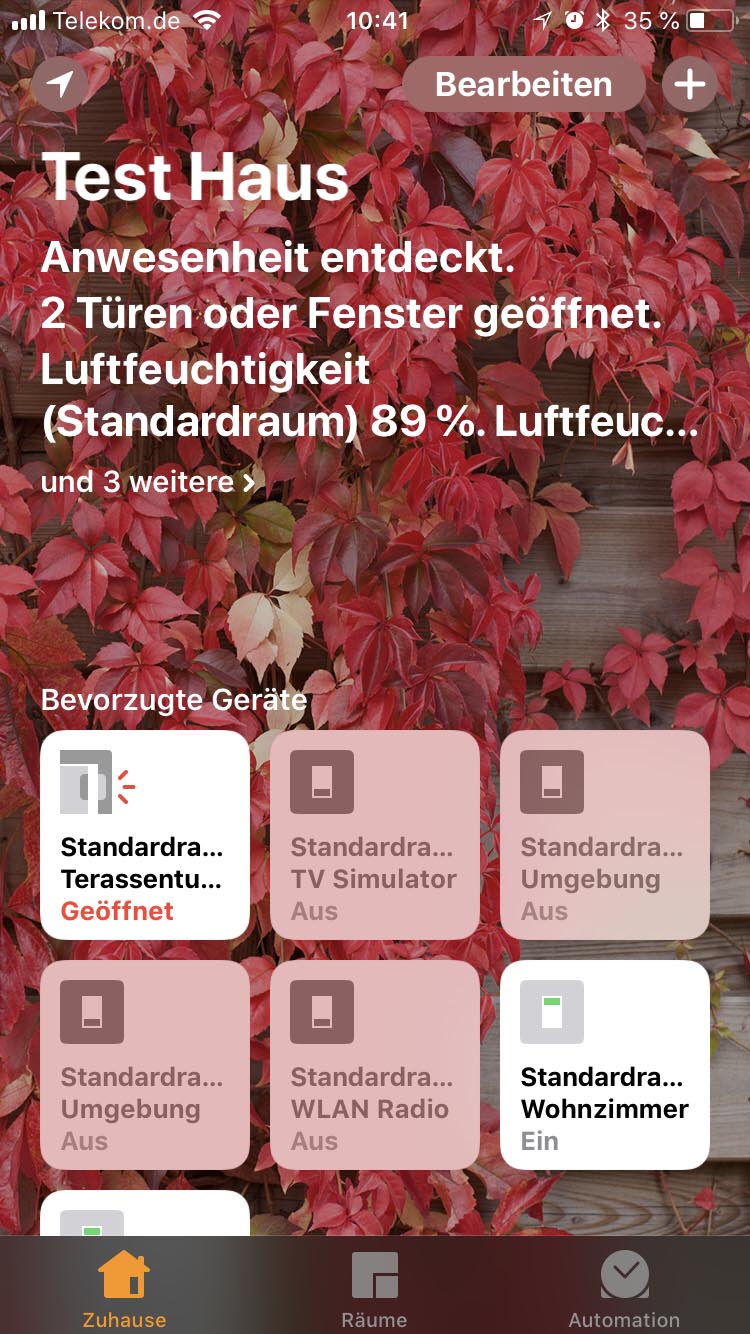This screenshot has width=750, height=1334.
Task: Toggle the TV Simulator tile
Action: point(375,835)
